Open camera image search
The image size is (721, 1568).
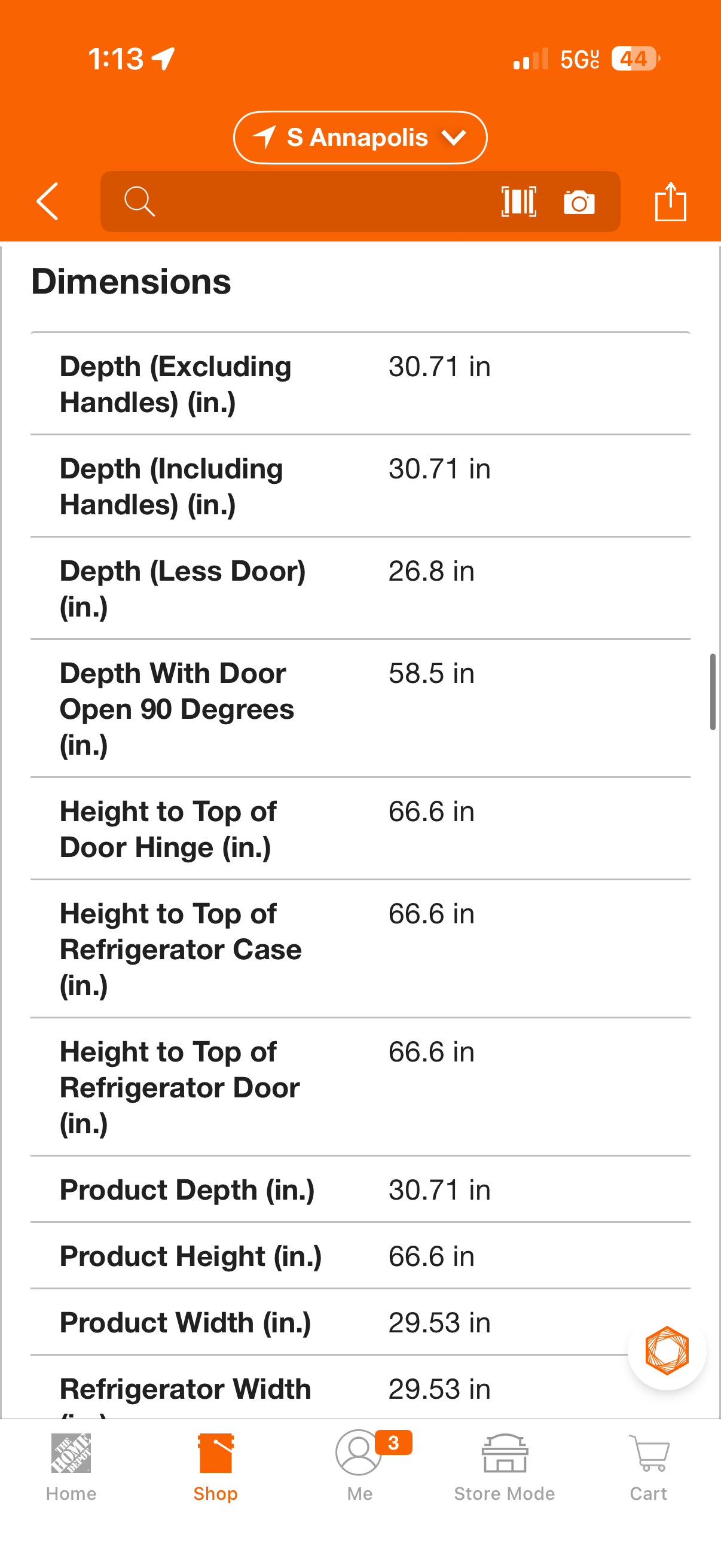coord(579,202)
